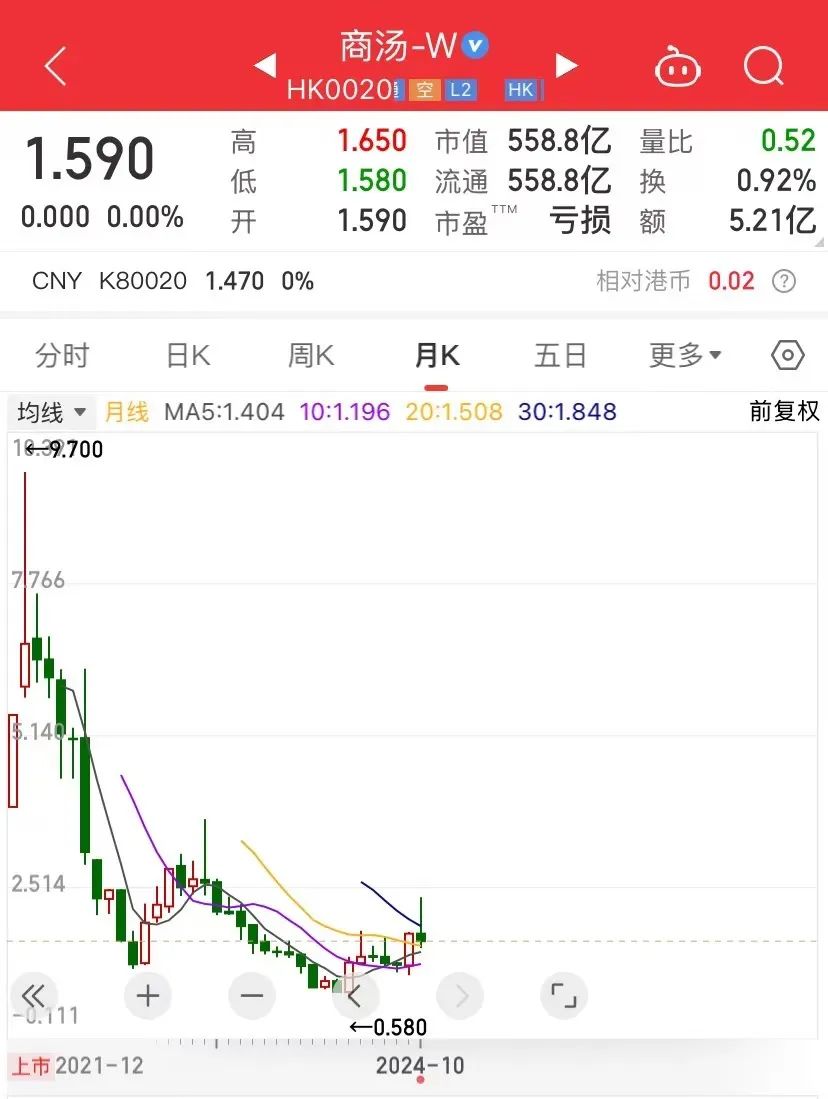Screen dimensions: 828x1099
Task: Toggle the 月线 moving average overlay
Action: click(x=126, y=411)
